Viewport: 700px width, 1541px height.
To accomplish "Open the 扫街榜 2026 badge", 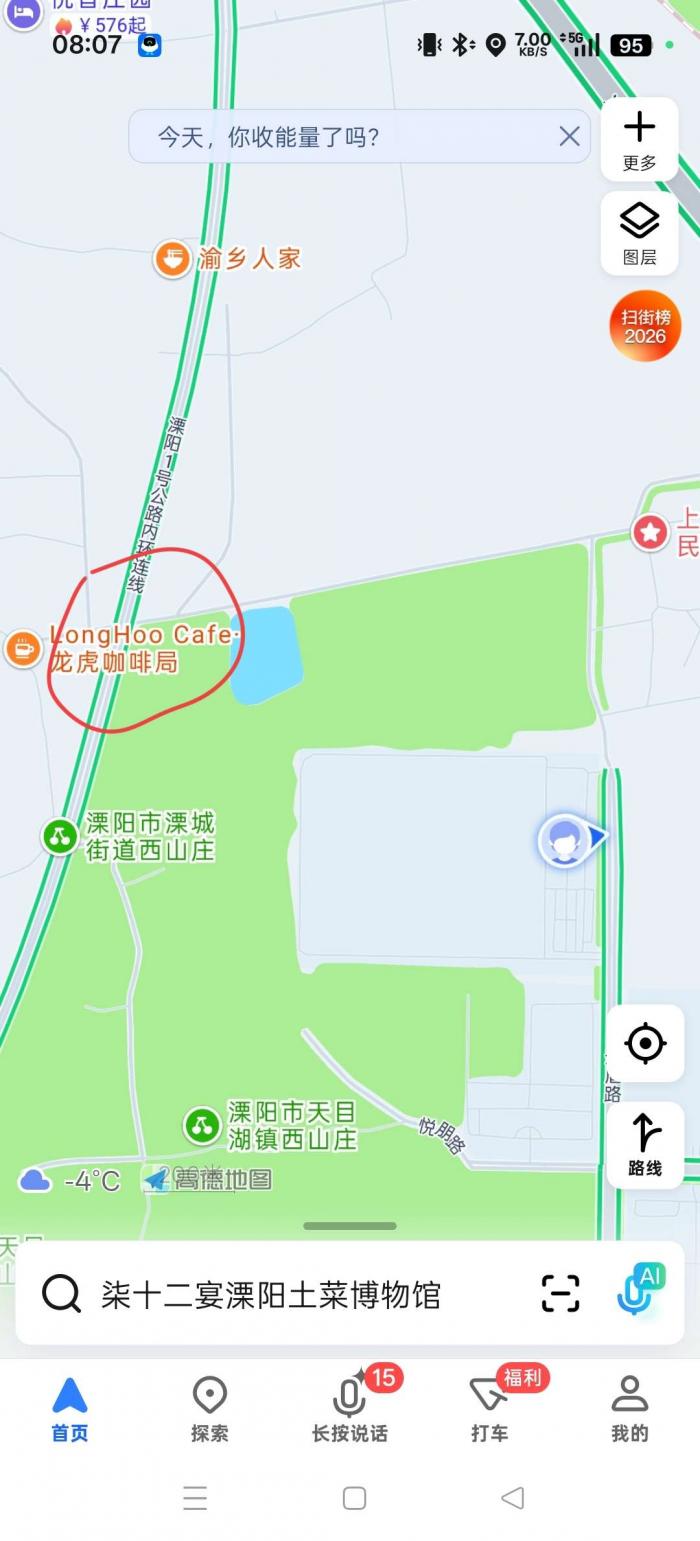I will point(645,325).
